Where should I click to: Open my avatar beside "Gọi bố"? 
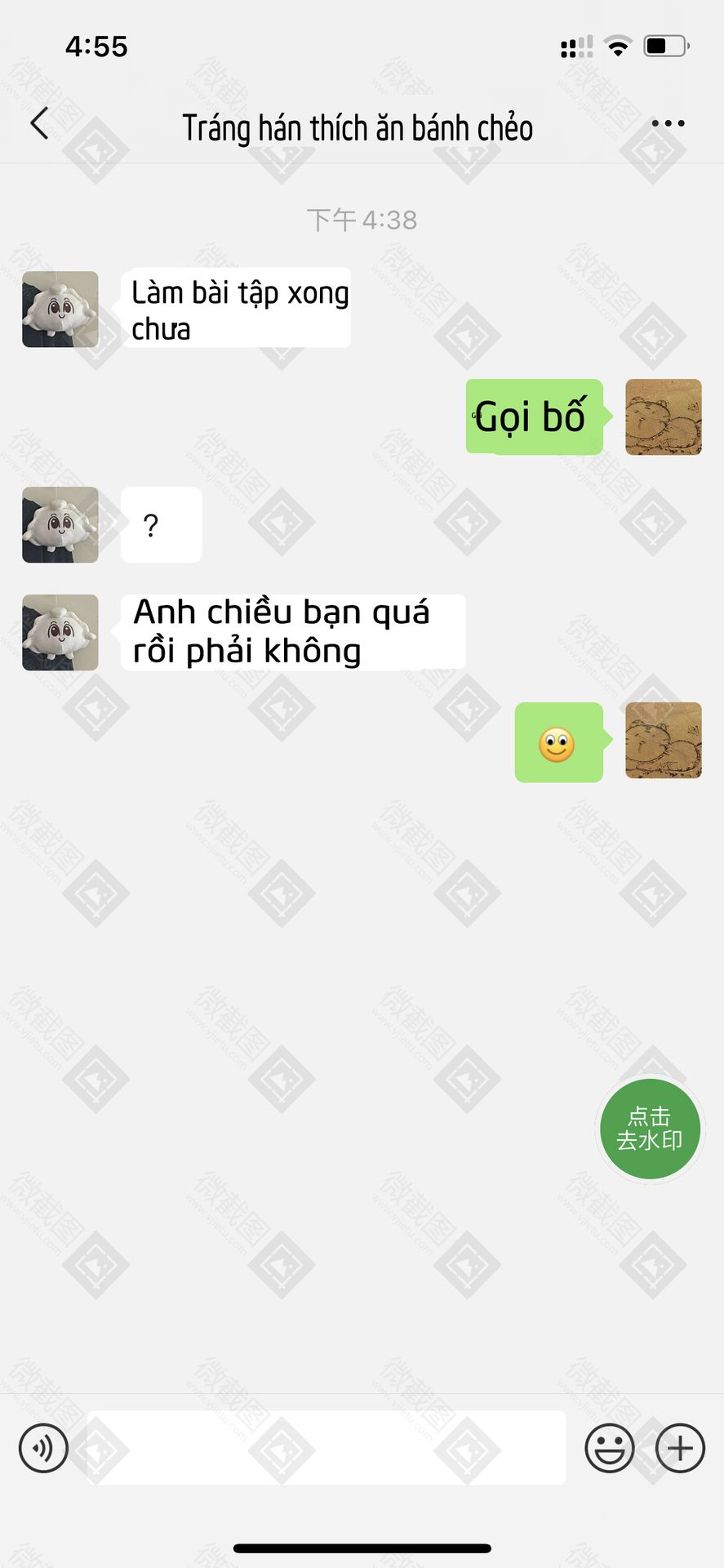pyautogui.click(x=663, y=416)
